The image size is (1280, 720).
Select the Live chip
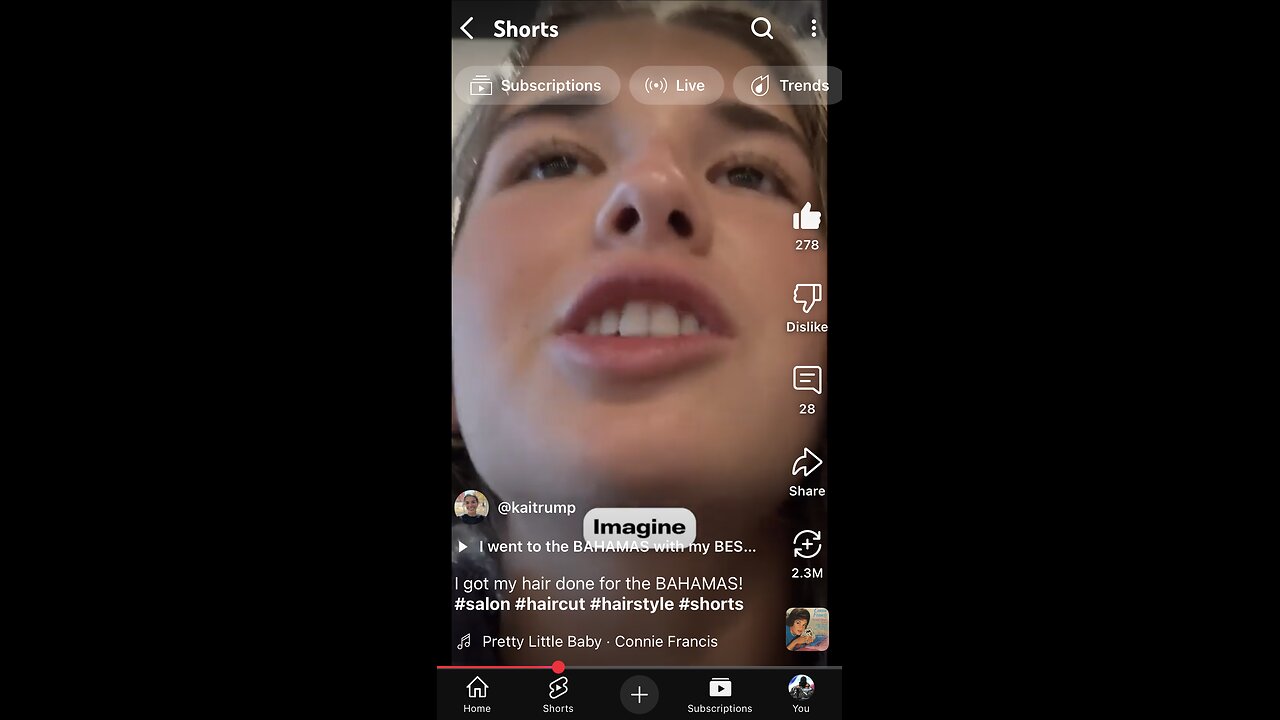click(675, 86)
